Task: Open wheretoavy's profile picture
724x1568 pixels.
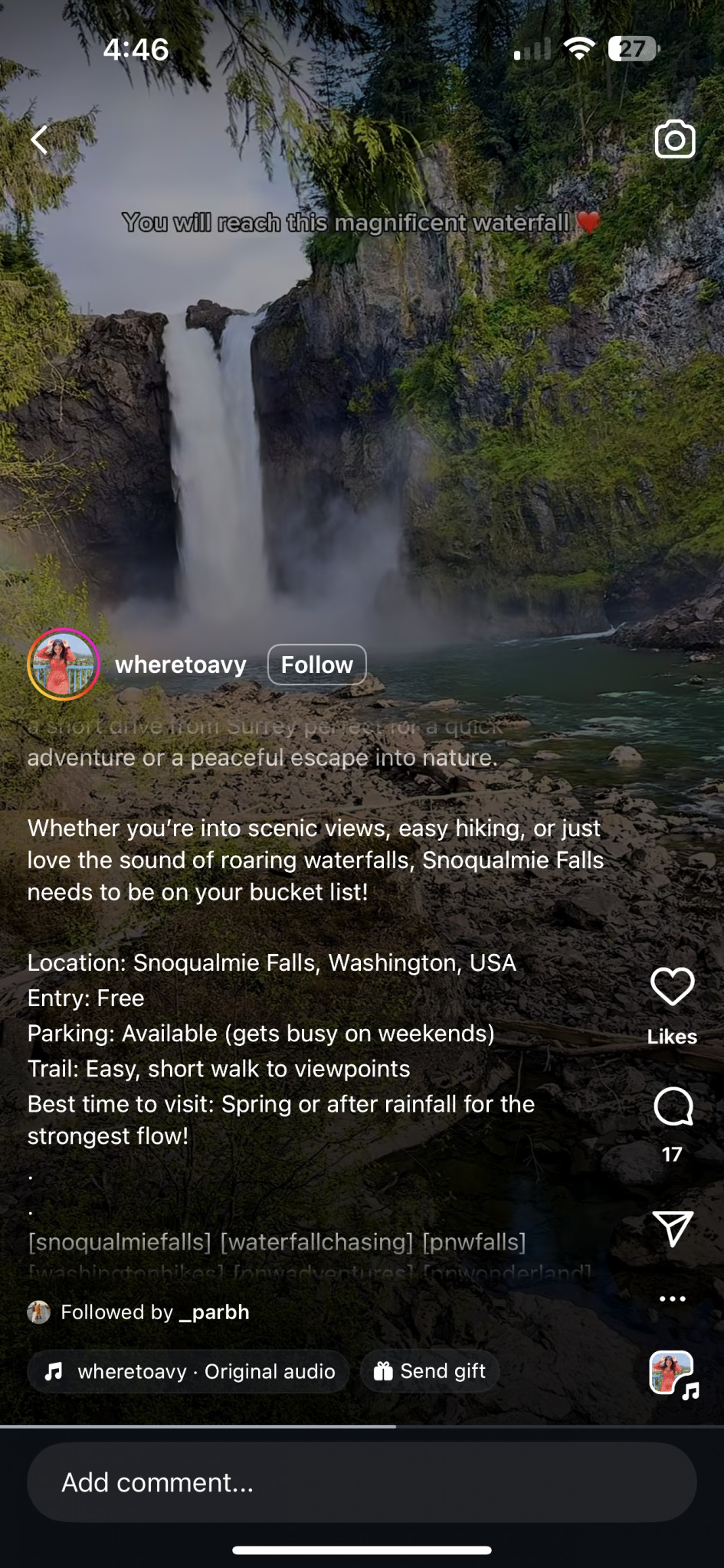Action: (x=64, y=665)
